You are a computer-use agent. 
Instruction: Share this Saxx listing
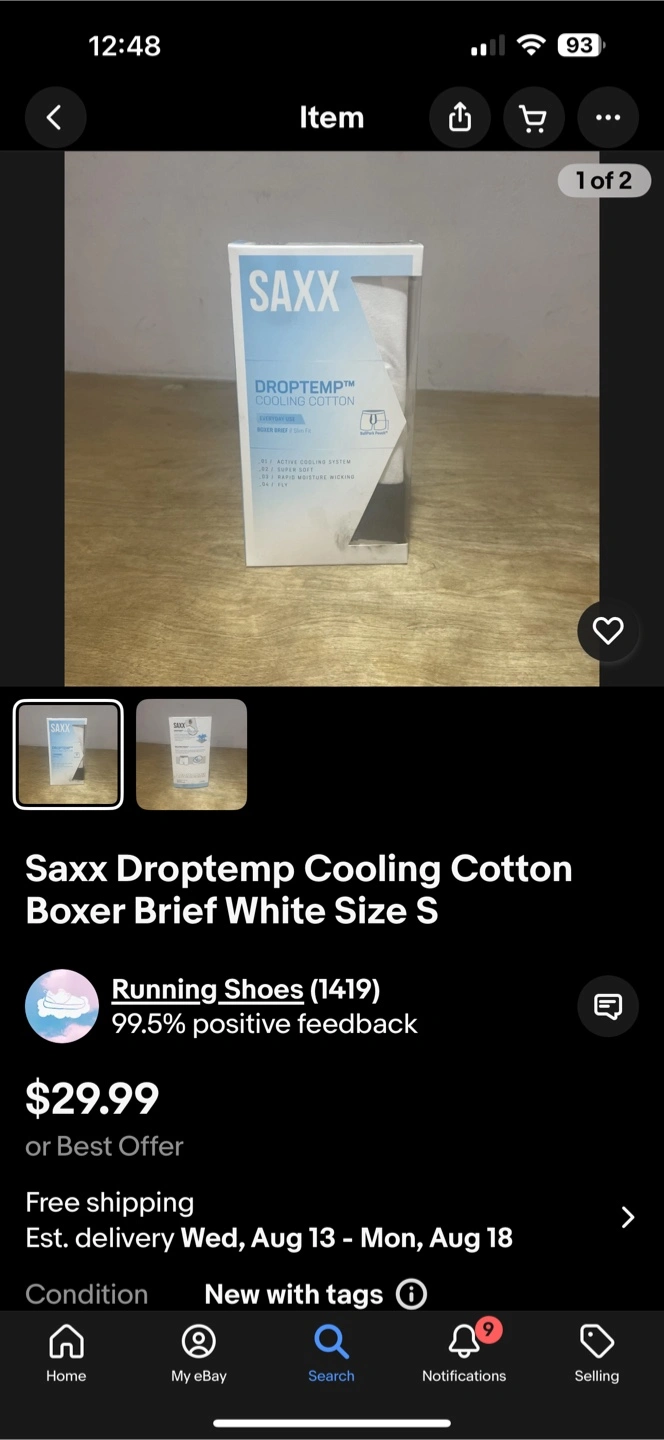coord(459,118)
